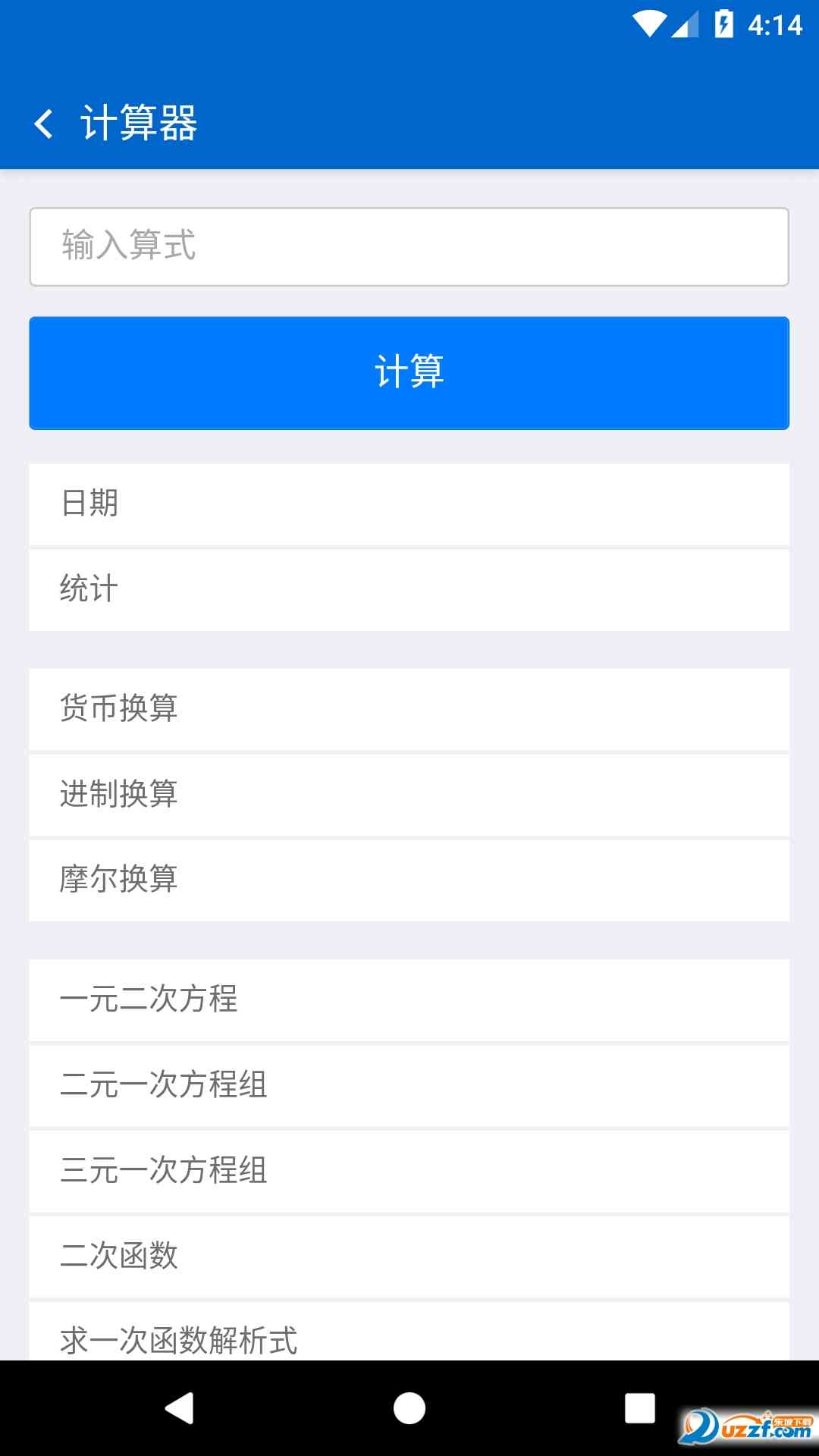Select 二元一次方程组 row

coord(409,1085)
